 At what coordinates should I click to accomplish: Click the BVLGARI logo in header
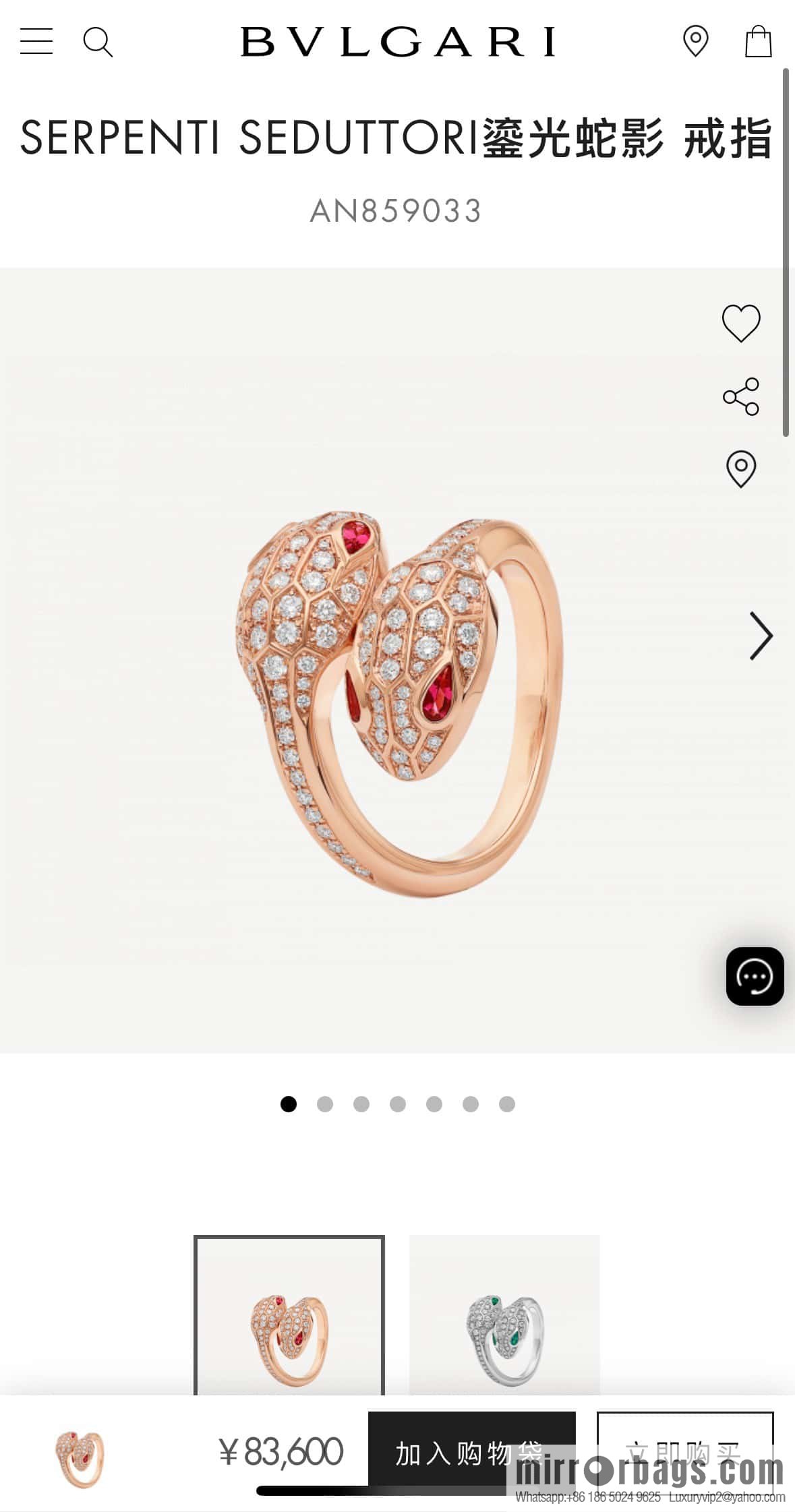coord(397,42)
